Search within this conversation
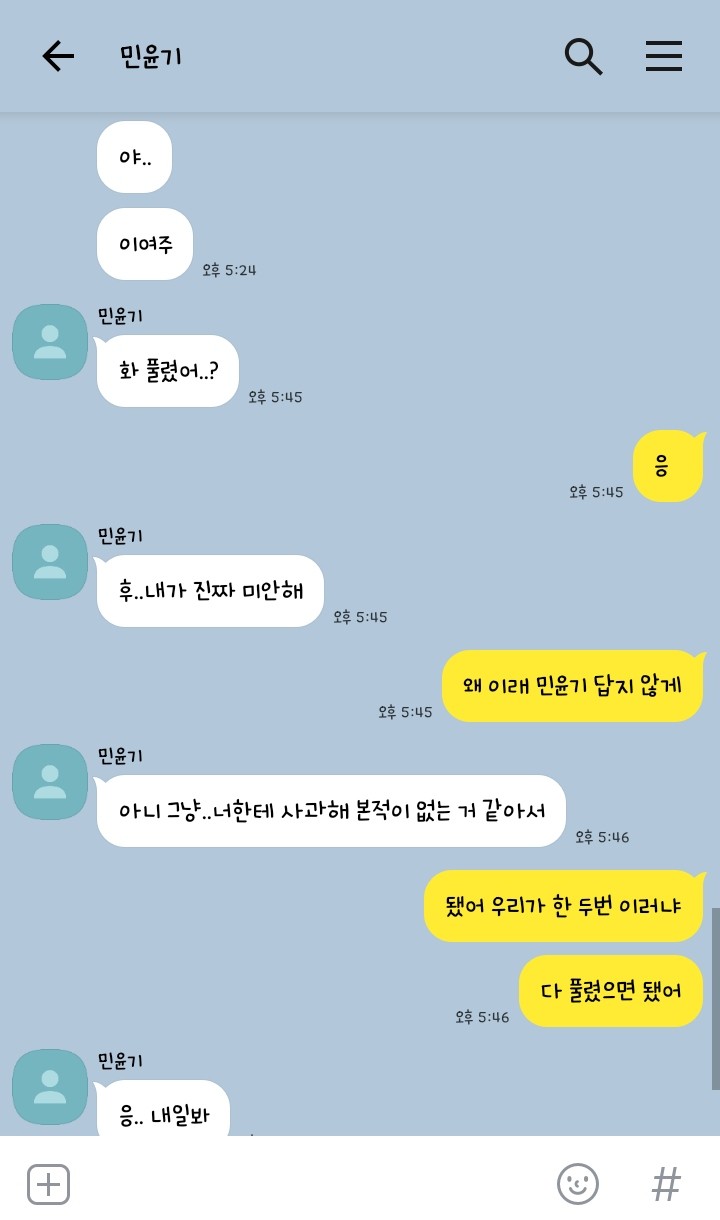 [583, 57]
